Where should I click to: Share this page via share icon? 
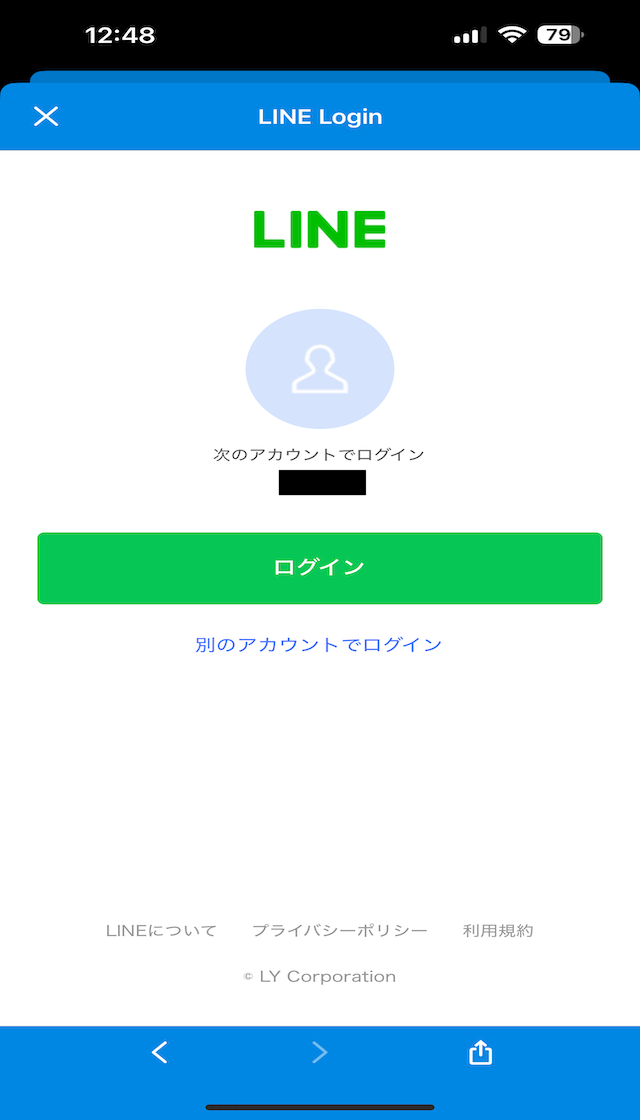click(480, 1051)
